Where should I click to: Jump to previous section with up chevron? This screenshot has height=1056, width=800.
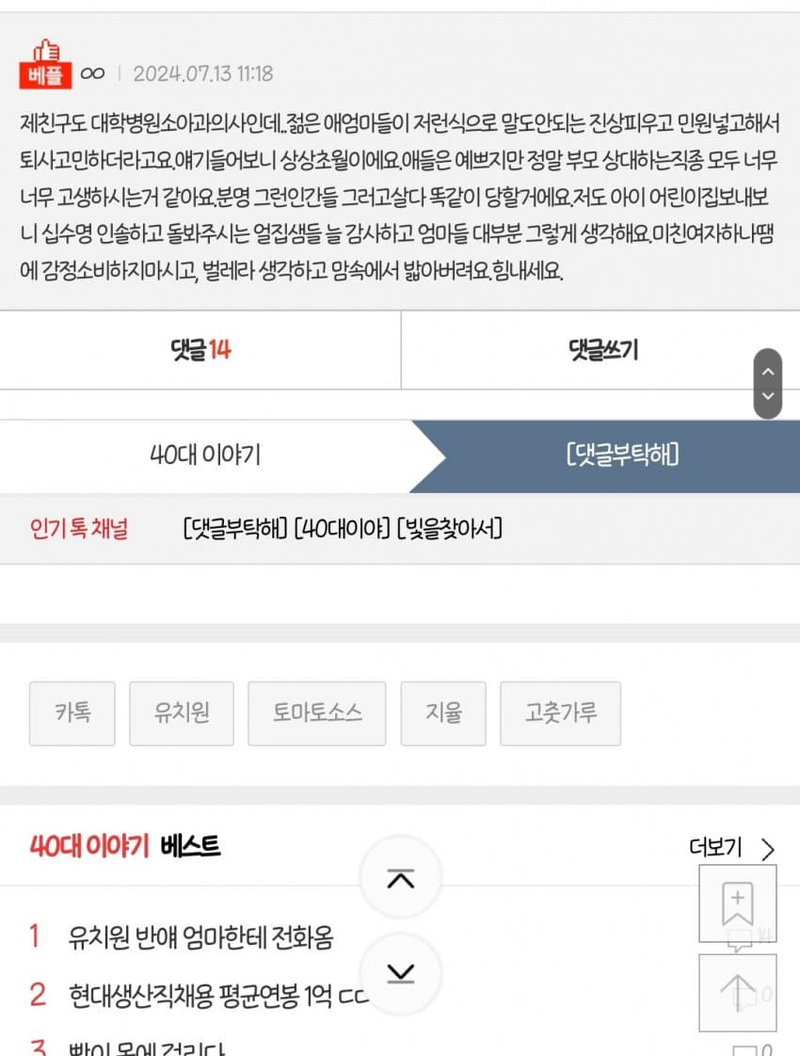[x=400, y=880]
